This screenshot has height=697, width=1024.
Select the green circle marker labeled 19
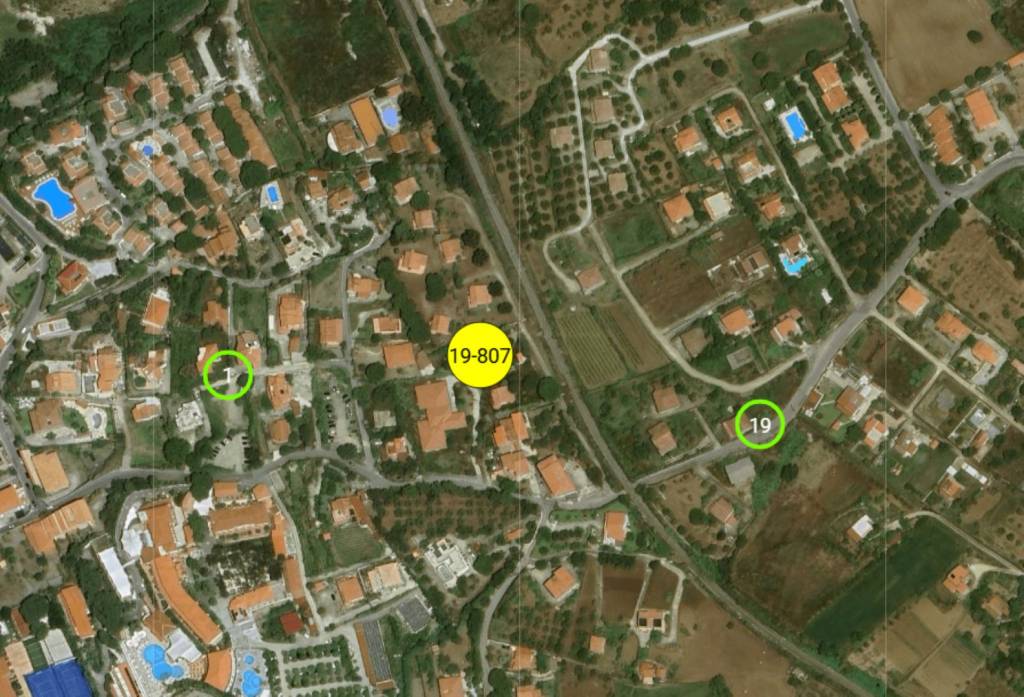pos(760,426)
